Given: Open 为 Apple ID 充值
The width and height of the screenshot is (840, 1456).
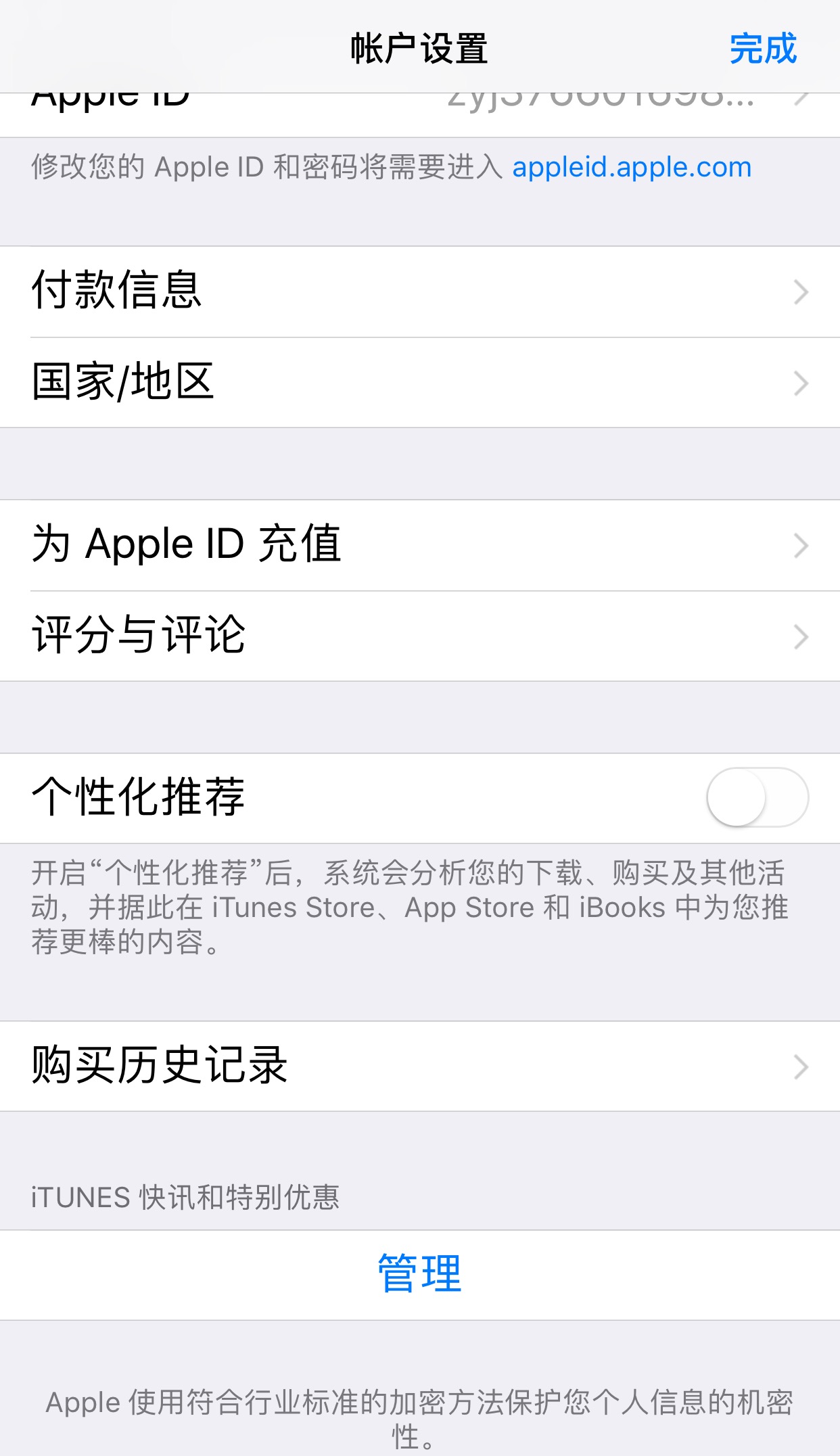Looking at the screenshot, I should [419, 545].
